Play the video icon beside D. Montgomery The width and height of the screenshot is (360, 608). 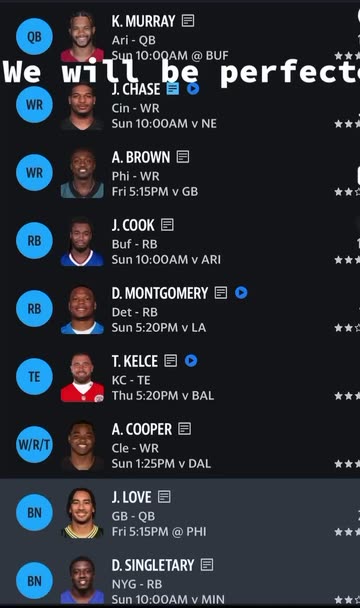(x=241, y=292)
